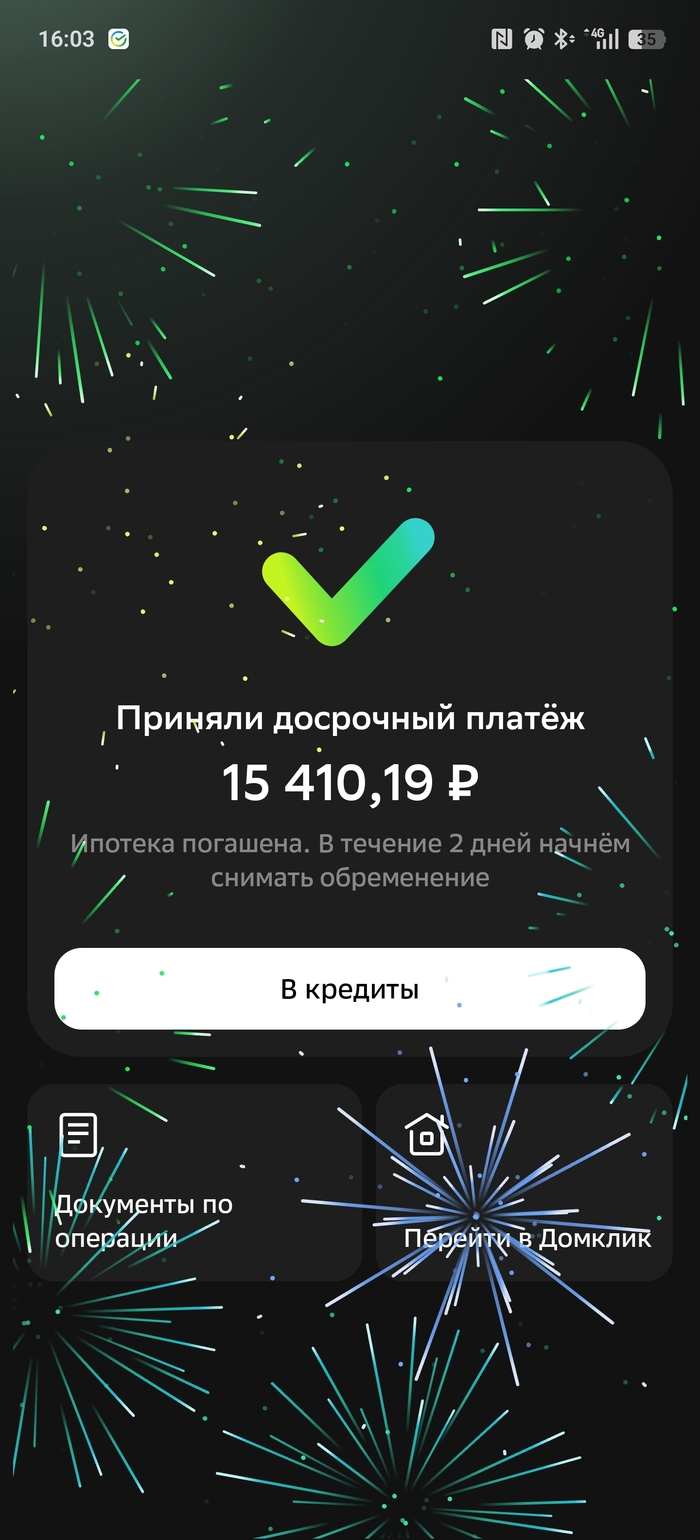
Task: Open «Документы по операции» card
Action: click(x=193, y=1182)
